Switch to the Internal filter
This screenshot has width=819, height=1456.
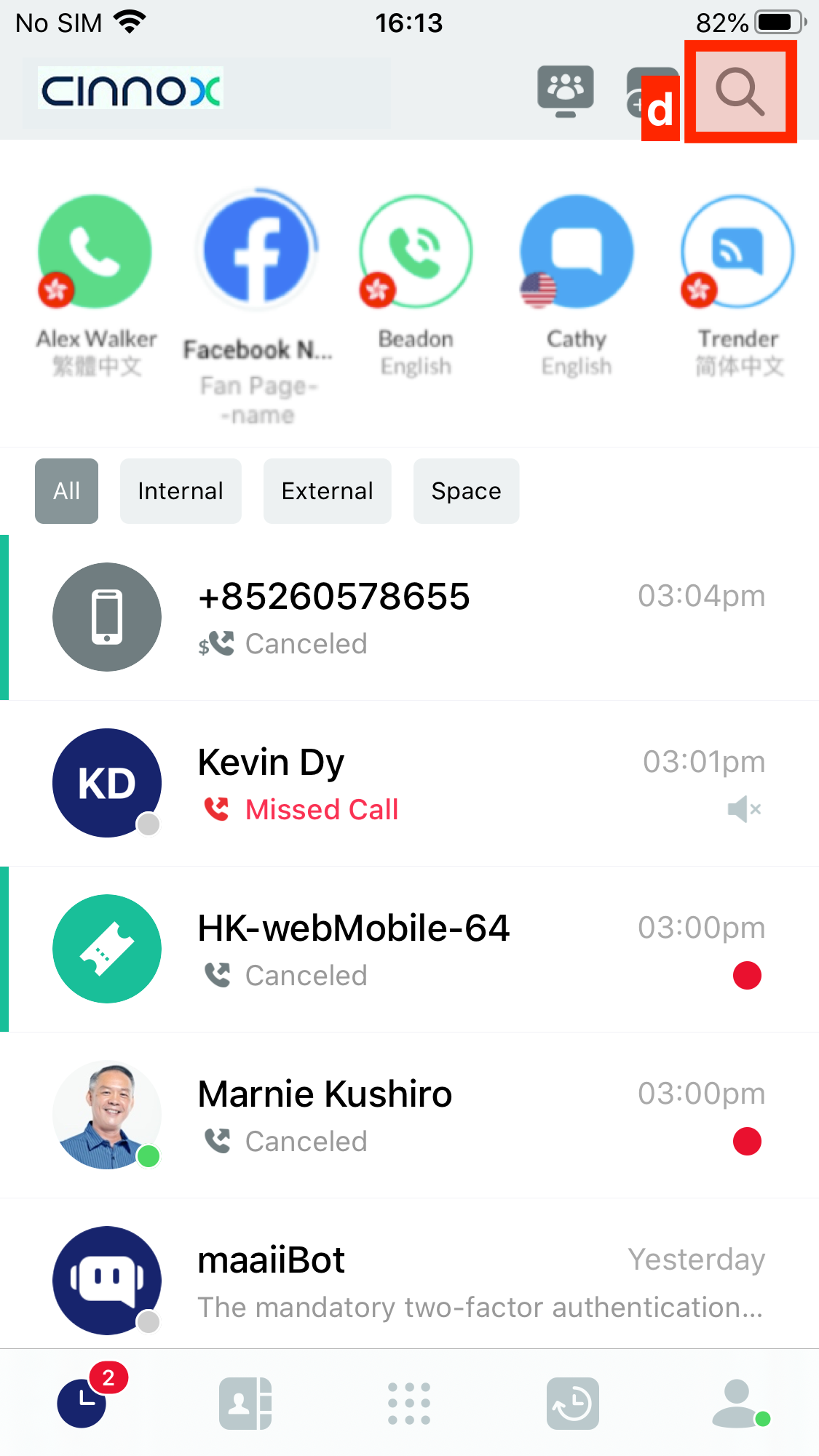coord(180,491)
